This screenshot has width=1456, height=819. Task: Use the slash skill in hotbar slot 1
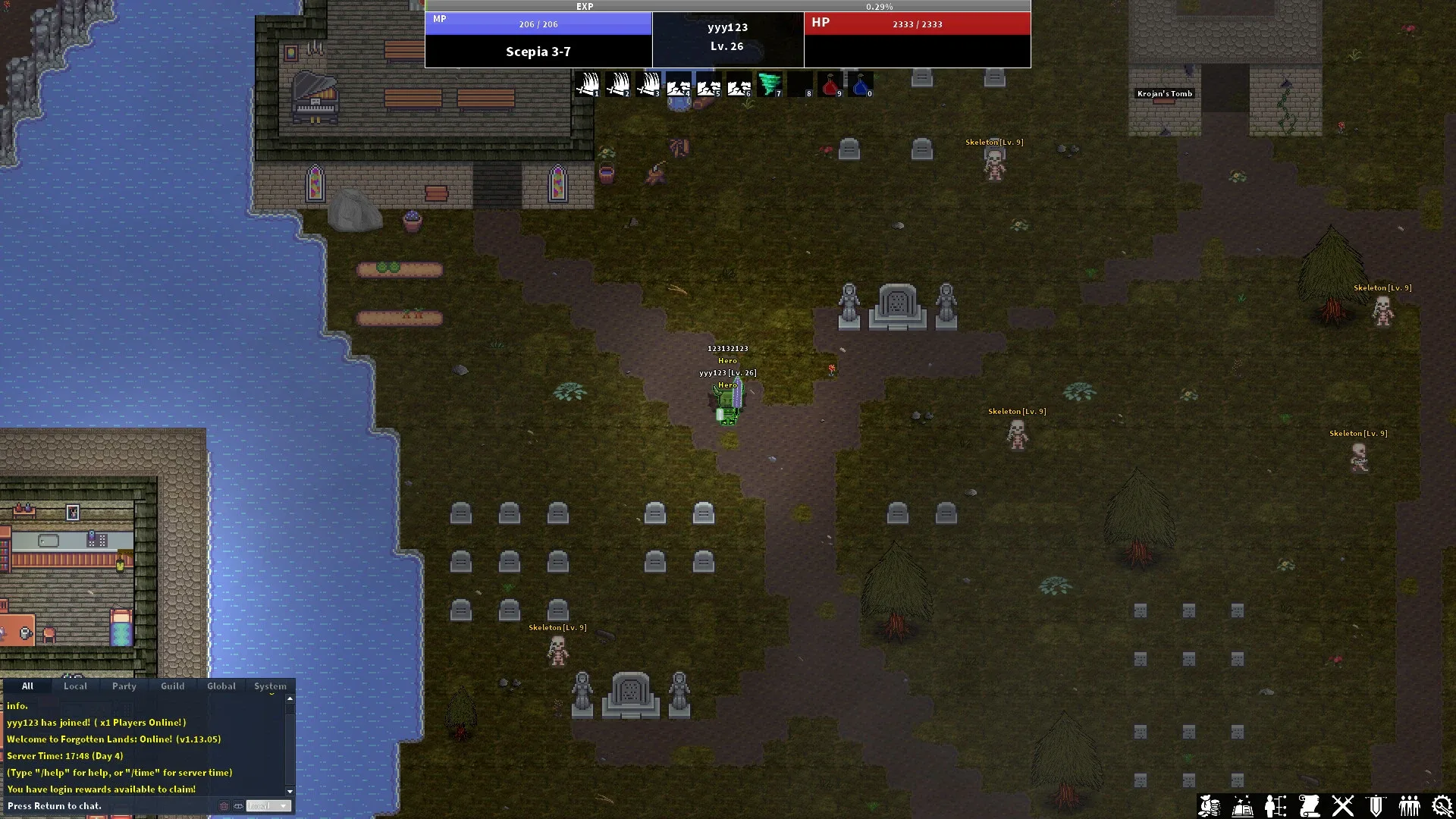(x=587, y=84)
